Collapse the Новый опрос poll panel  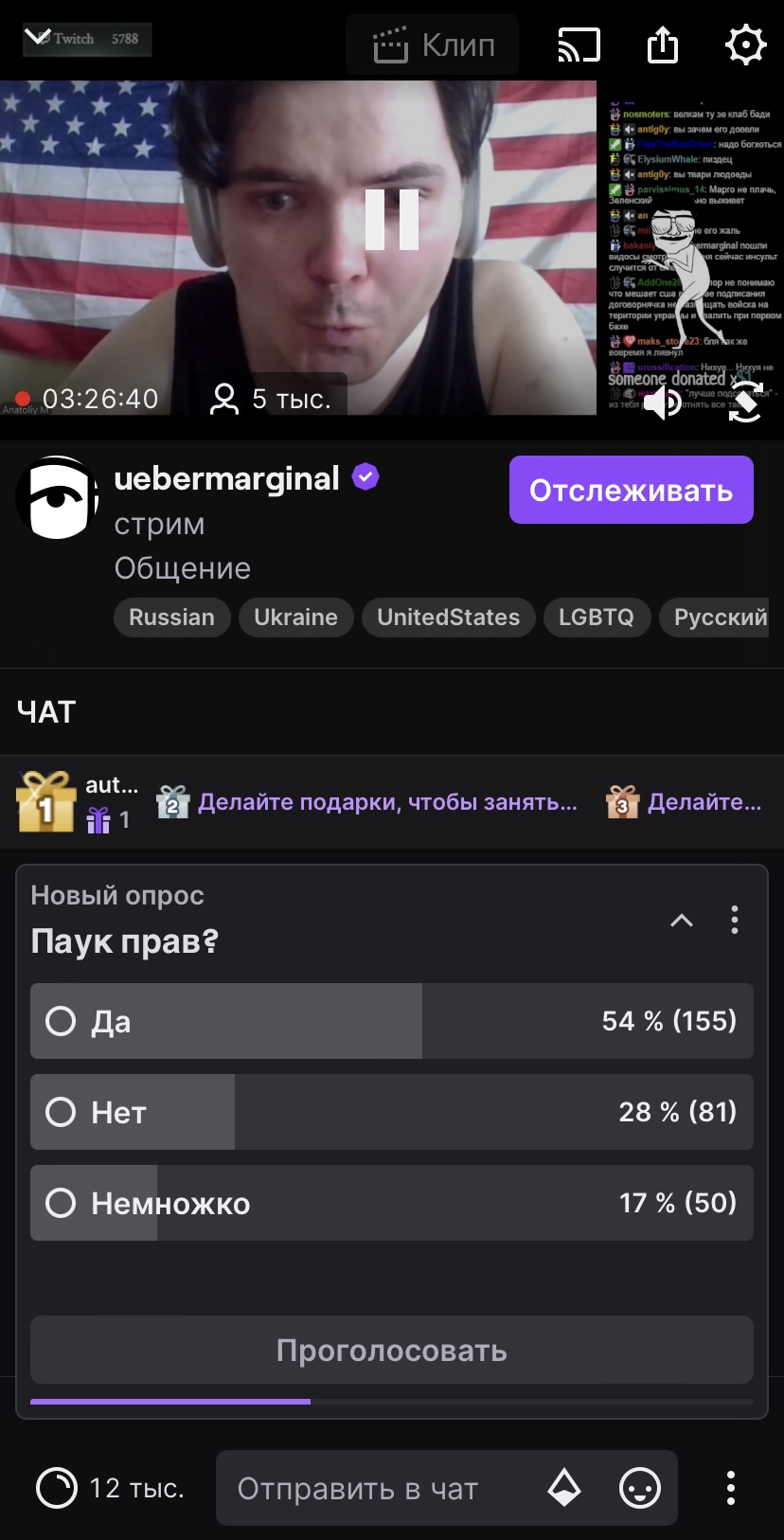682,920
